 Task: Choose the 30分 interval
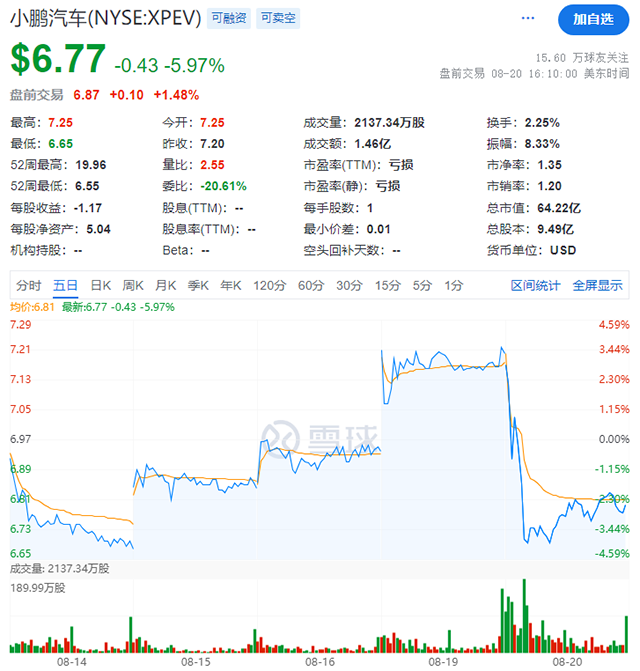click(x=349, y=286)
